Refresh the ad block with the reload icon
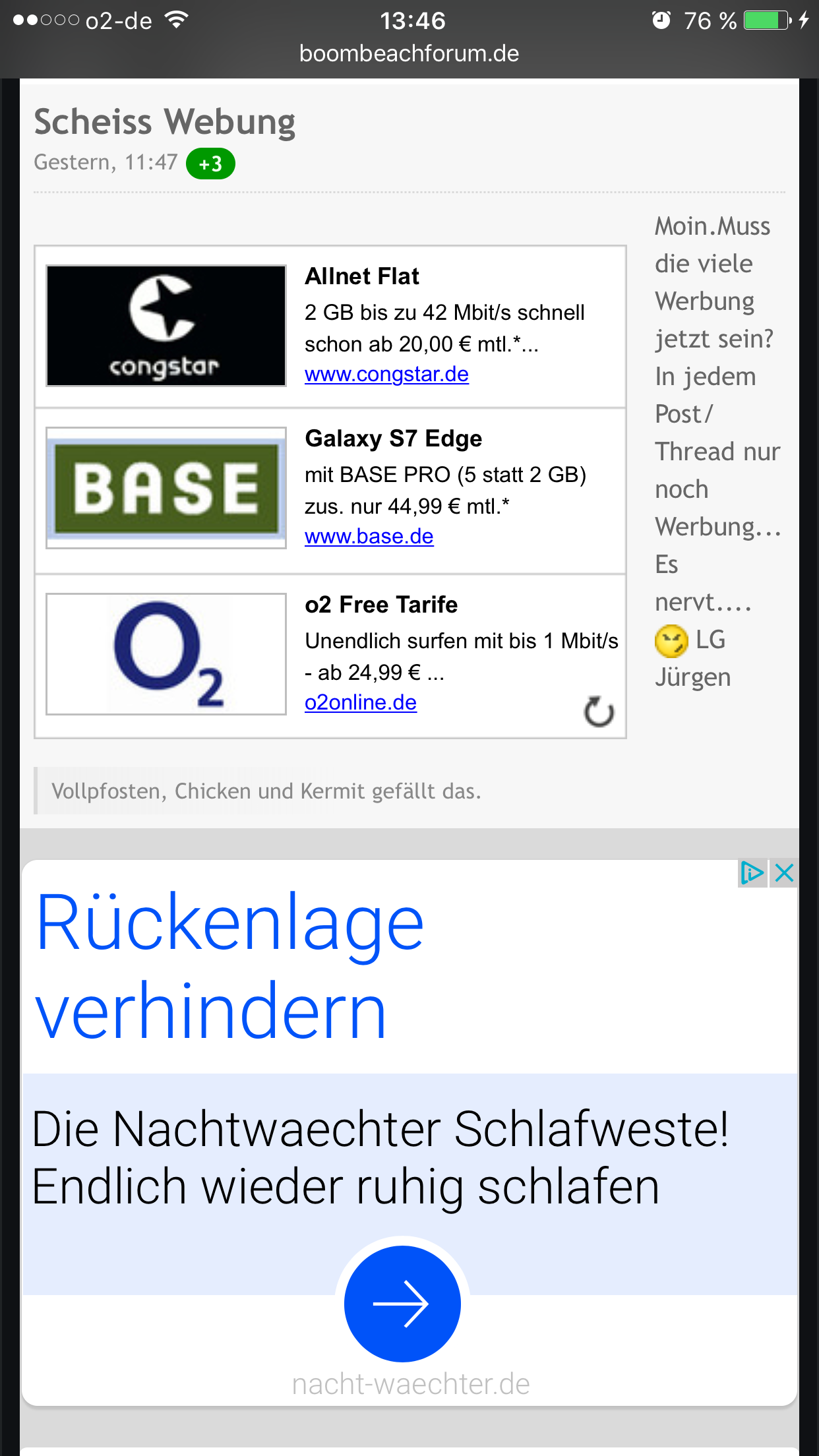819x1456 pixels. (599, 712)
